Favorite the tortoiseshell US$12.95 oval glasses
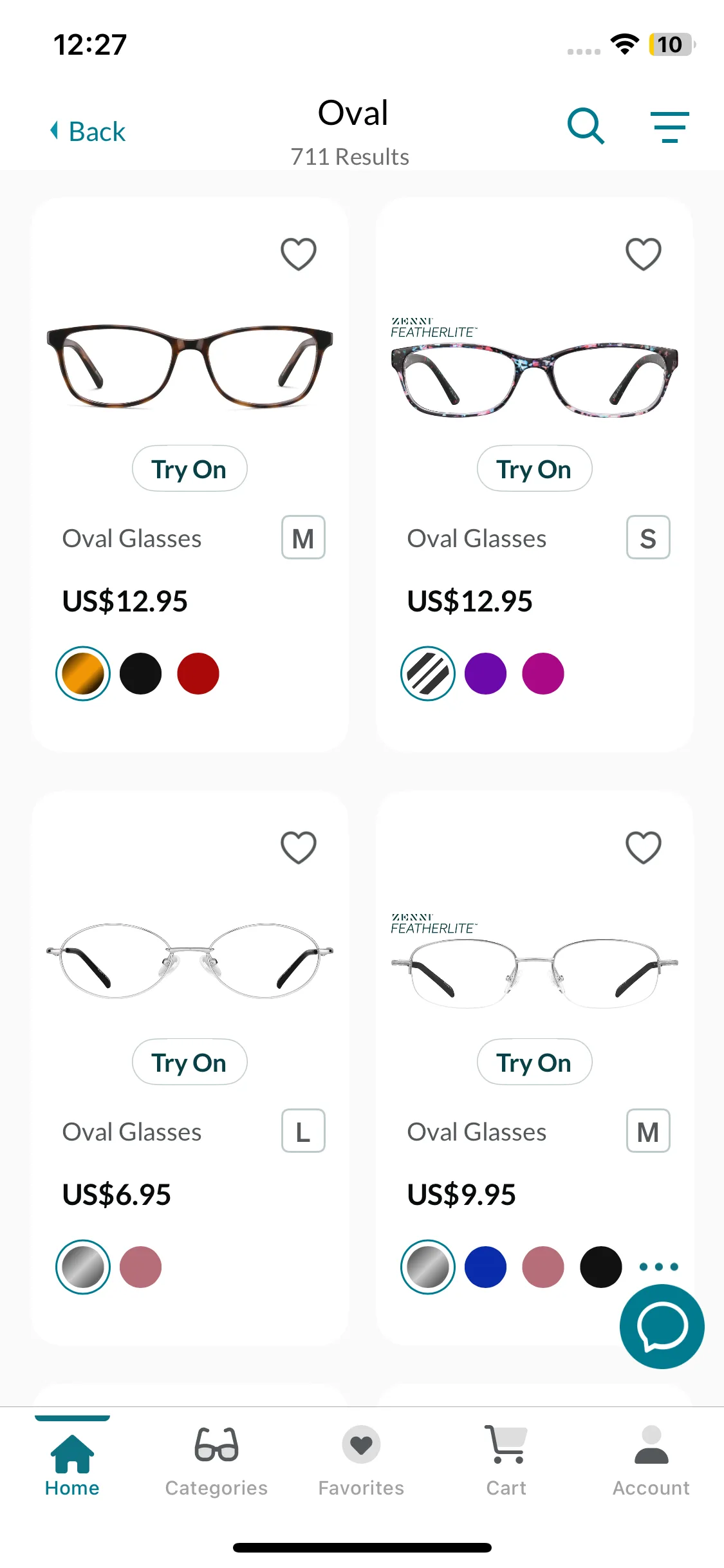The image size is (724, 1568). (299, 254)
